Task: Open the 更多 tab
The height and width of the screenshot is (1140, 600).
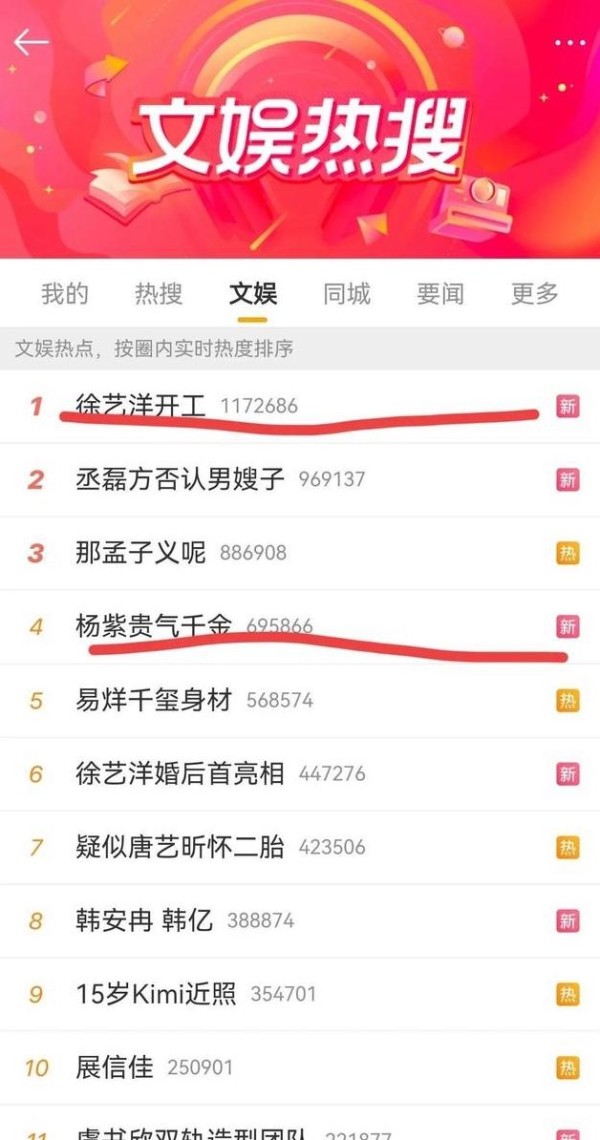Action: click(x=535, y=294)
